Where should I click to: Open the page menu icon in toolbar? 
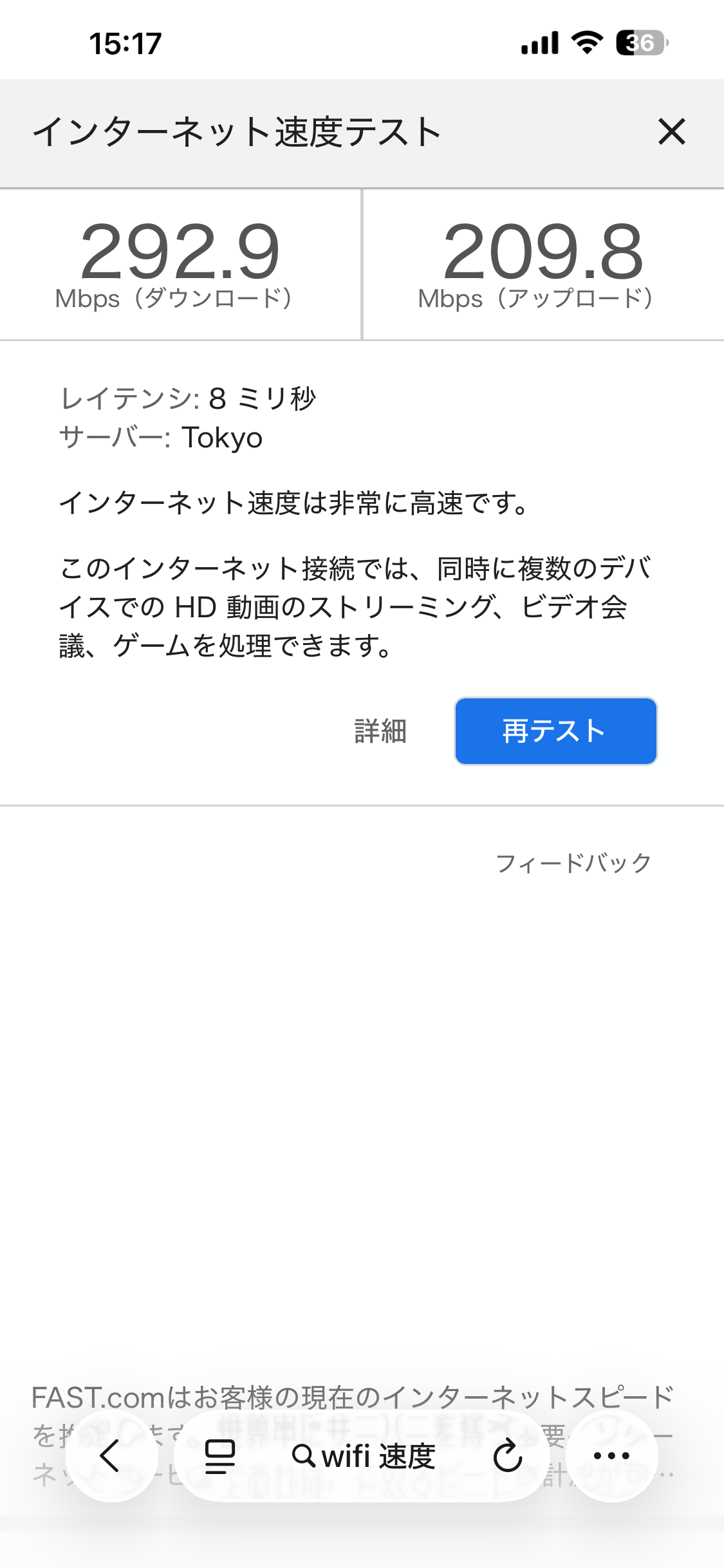point(219,1456)
